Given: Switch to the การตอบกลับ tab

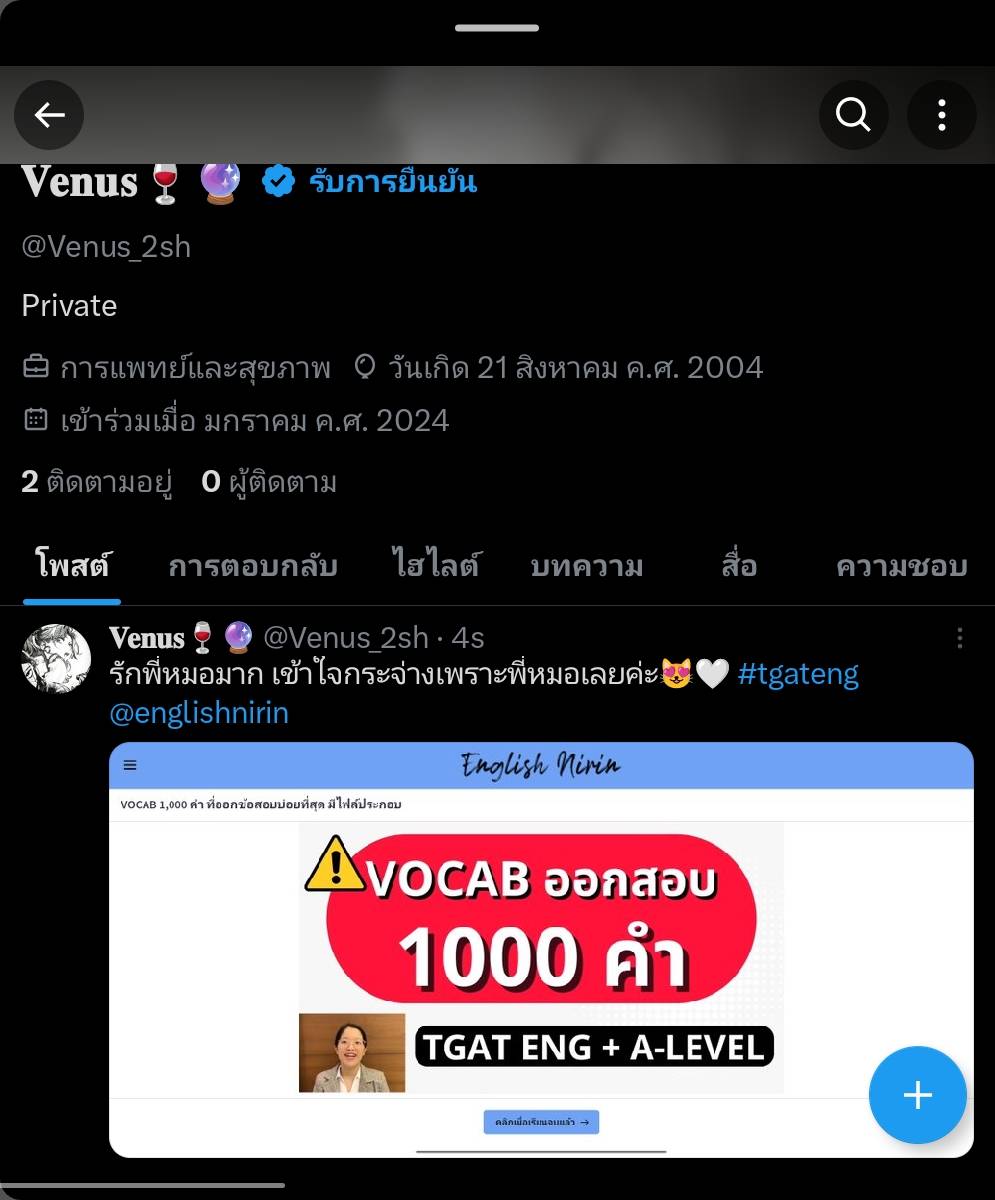Looking at the screenshot, I should point(253,567).
